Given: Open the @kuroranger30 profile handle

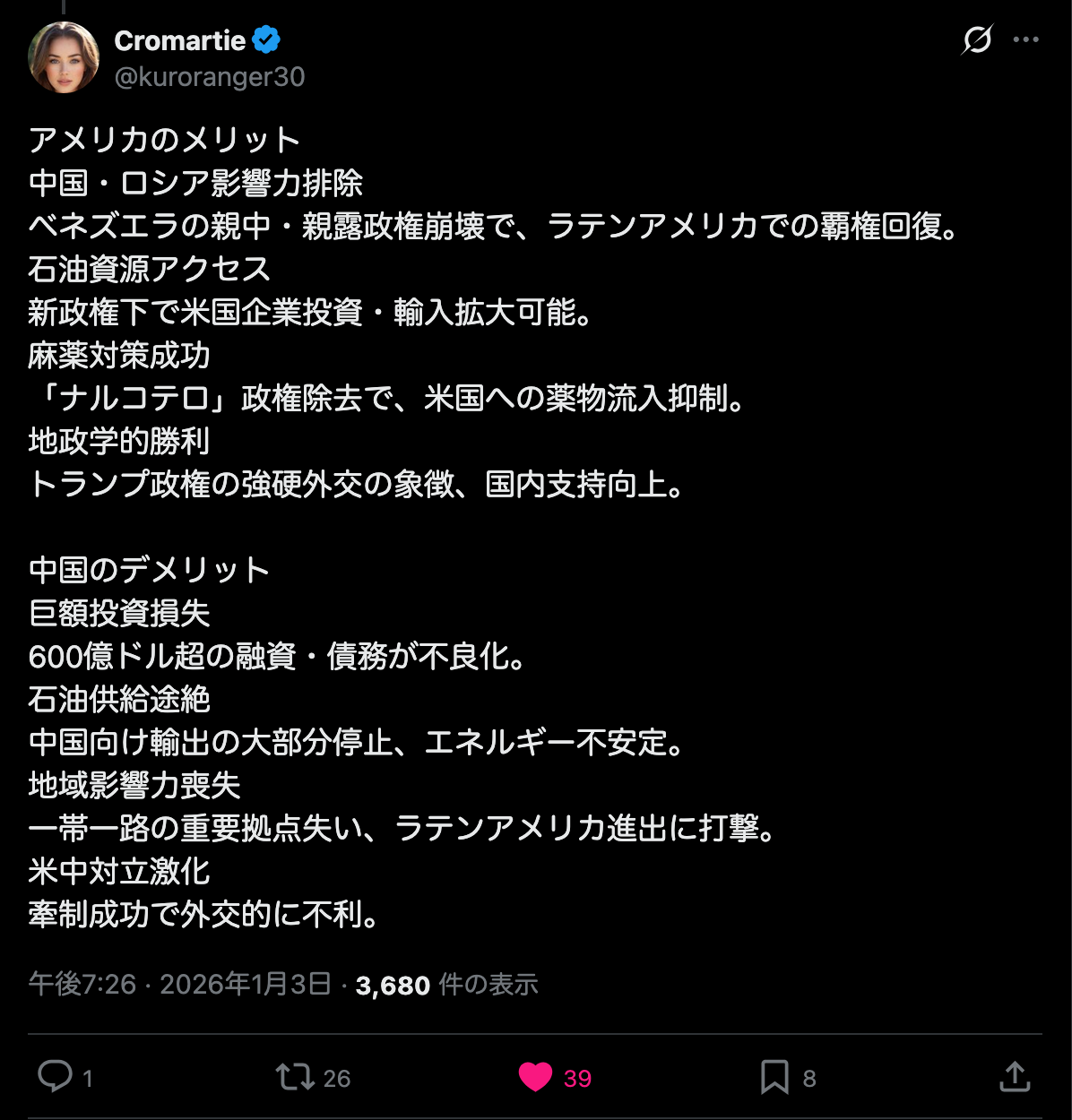Looking at the screenshot, I should (210, 77).
